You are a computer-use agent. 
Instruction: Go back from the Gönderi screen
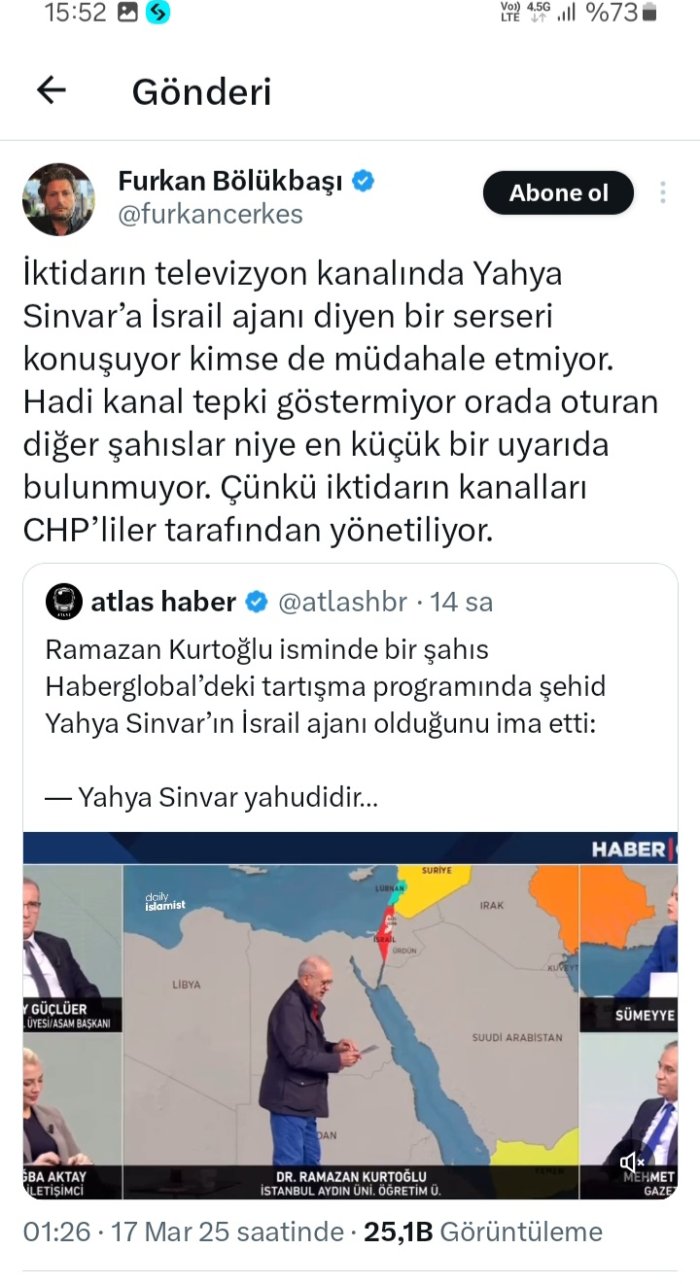tap(51, 91)
